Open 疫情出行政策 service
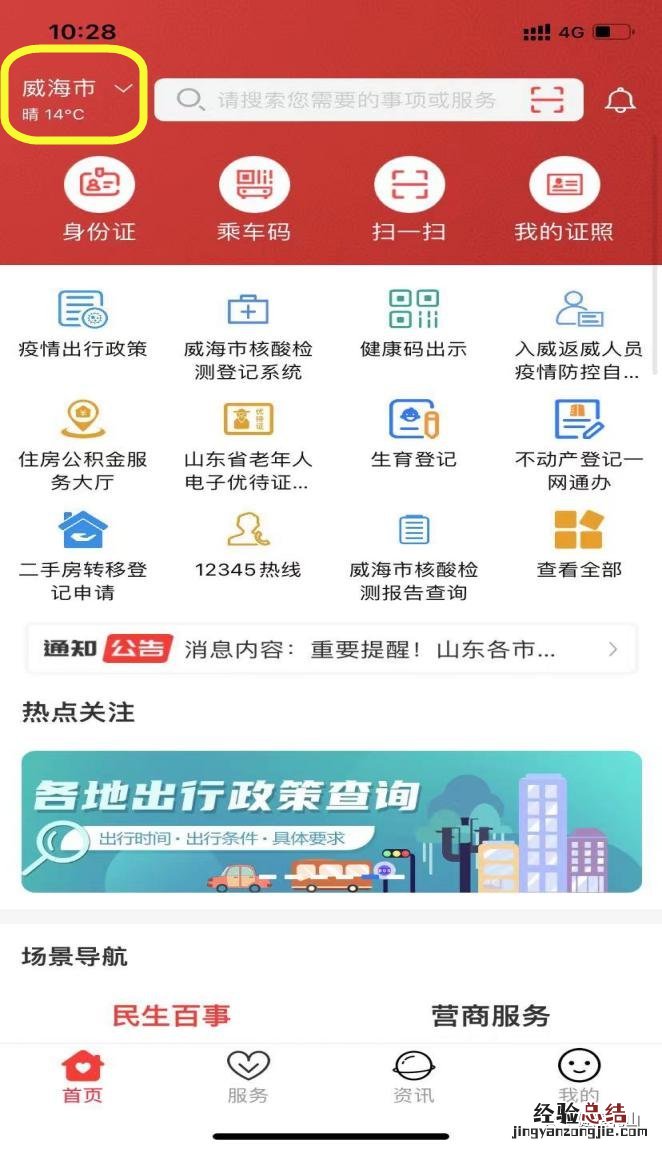The width and height of the screenshot is (662, 1150). coord(83,324)
